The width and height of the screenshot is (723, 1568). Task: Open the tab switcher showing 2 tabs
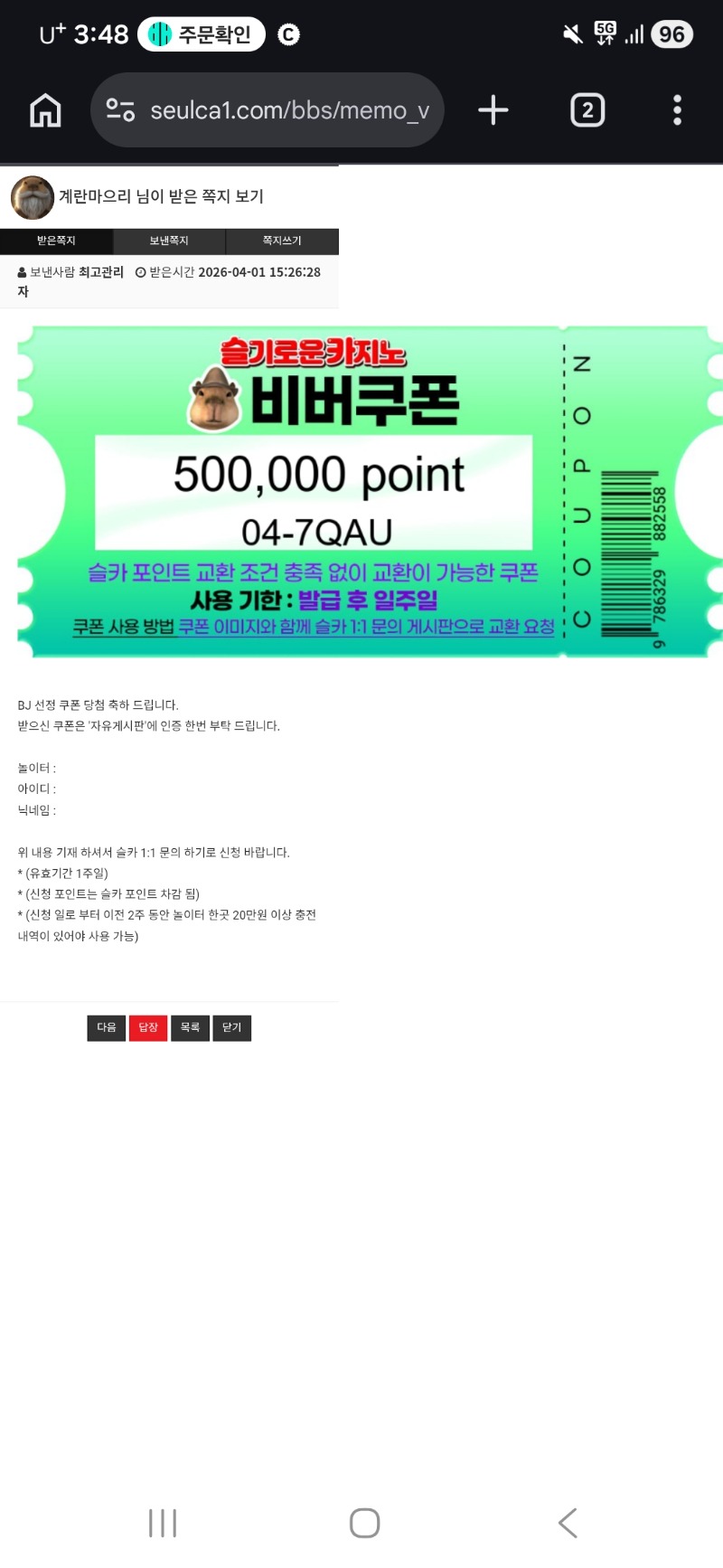click(x=587, y=110)
